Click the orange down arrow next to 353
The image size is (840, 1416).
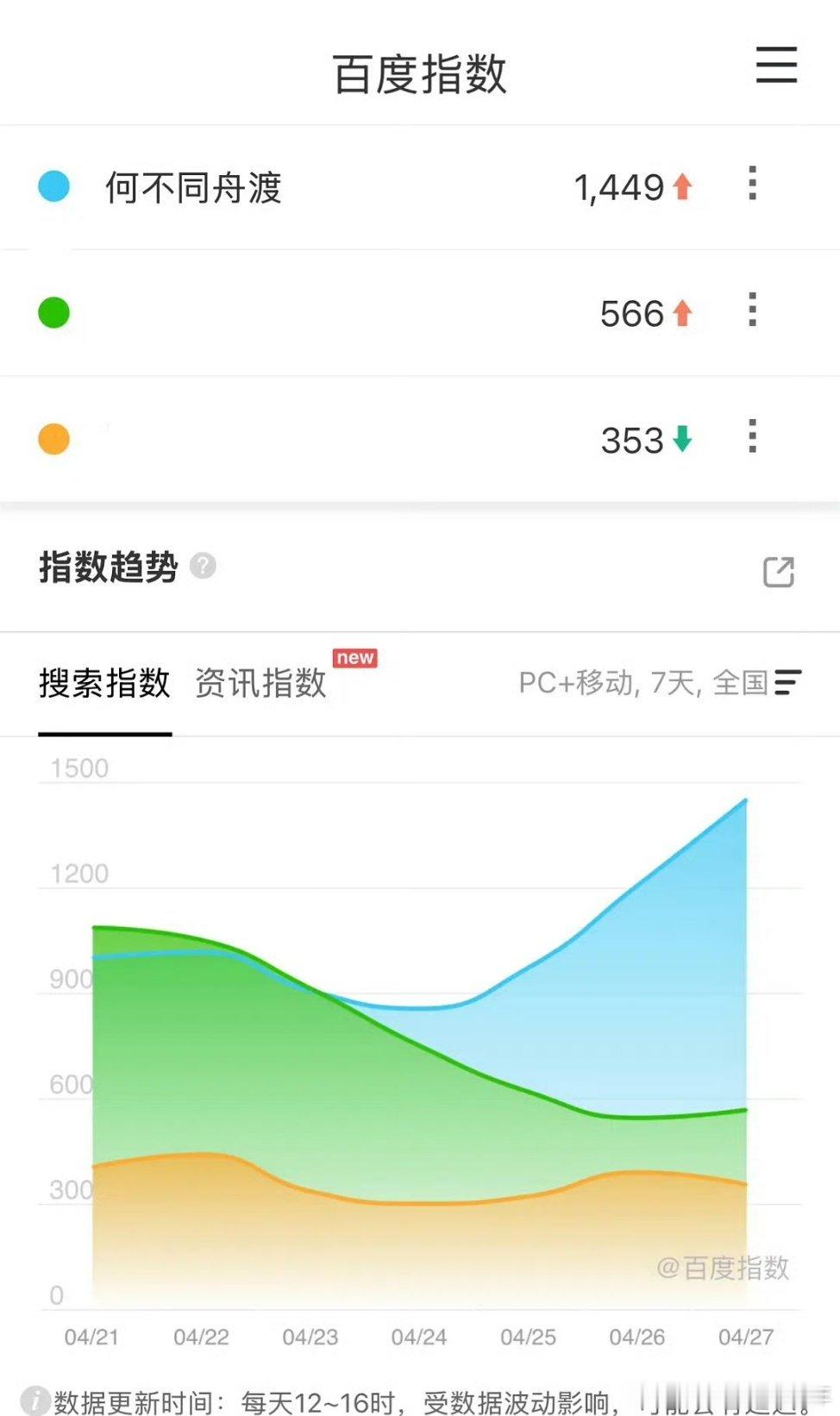click(681, 441)
